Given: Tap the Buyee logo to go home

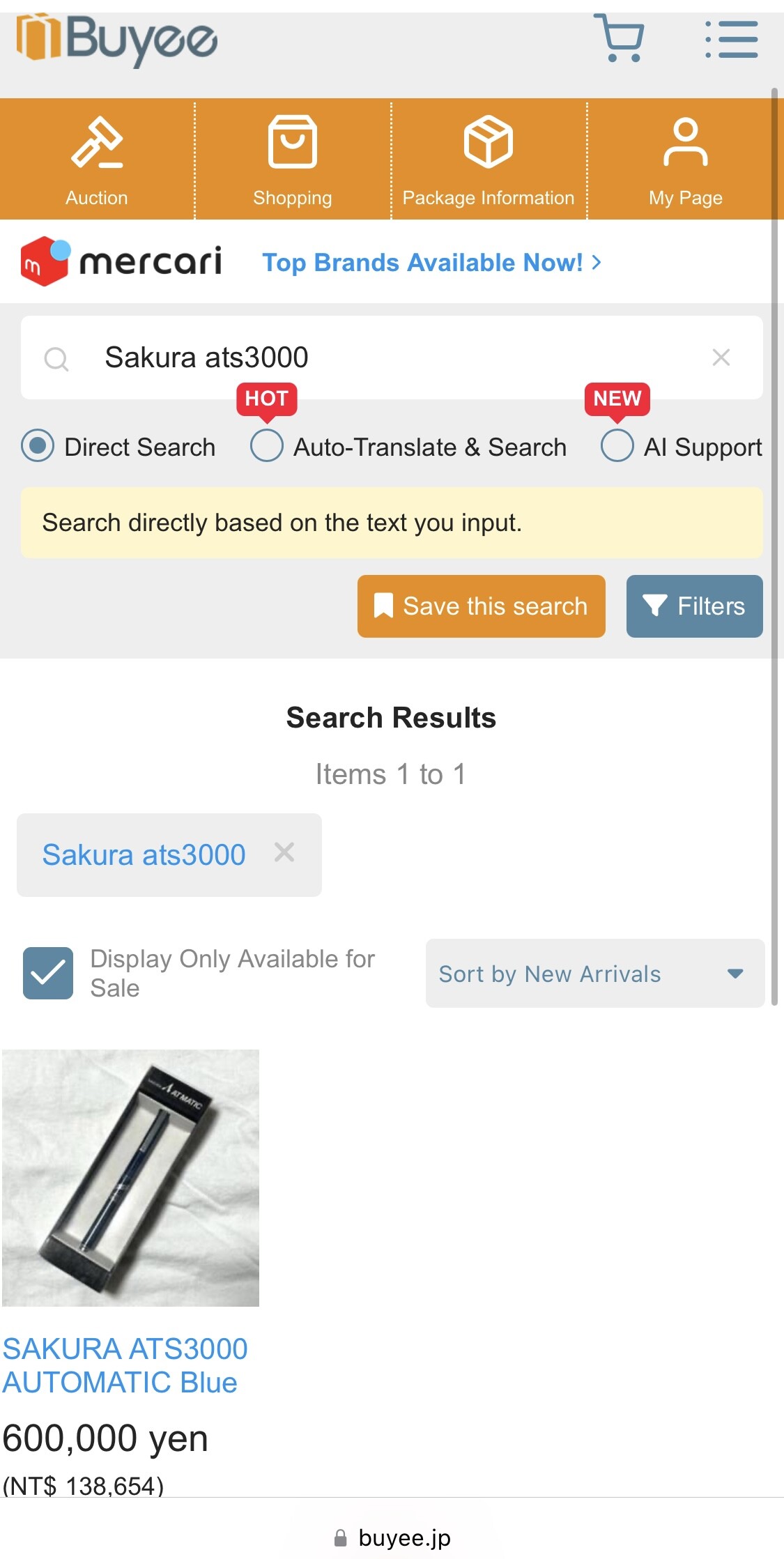Looking at the screenshot, I should point(117,39).
